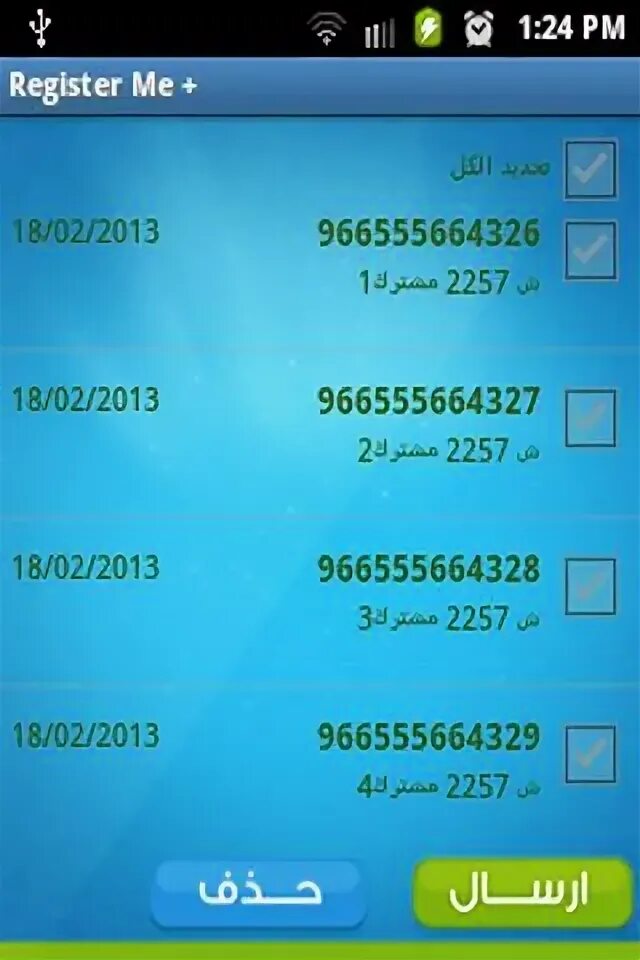The image size is (640, 960).
Task: Tap the green ارسال send button
Action: click(x=522, y=893)
